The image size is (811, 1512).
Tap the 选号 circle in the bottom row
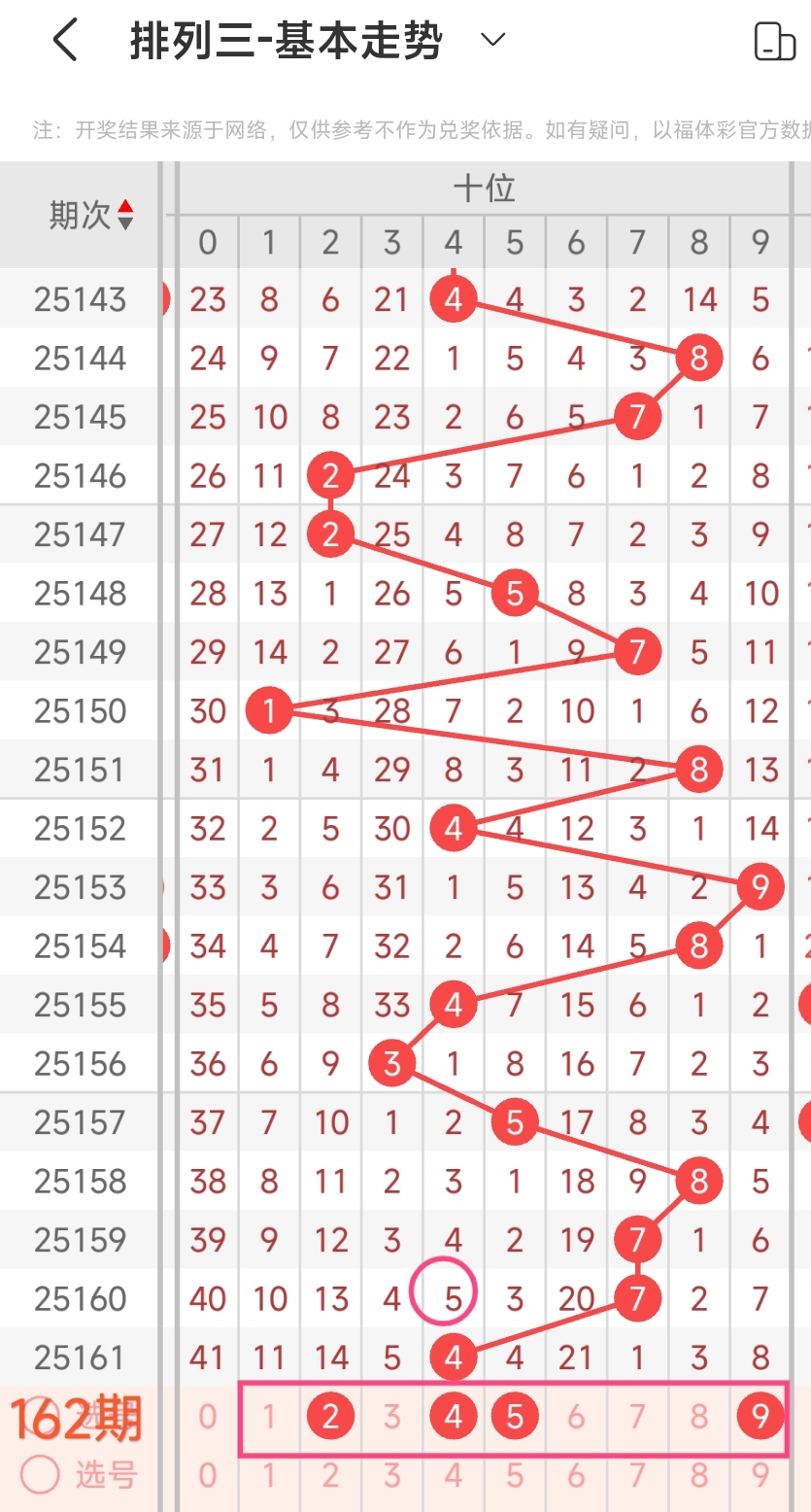click(41, 1475)
